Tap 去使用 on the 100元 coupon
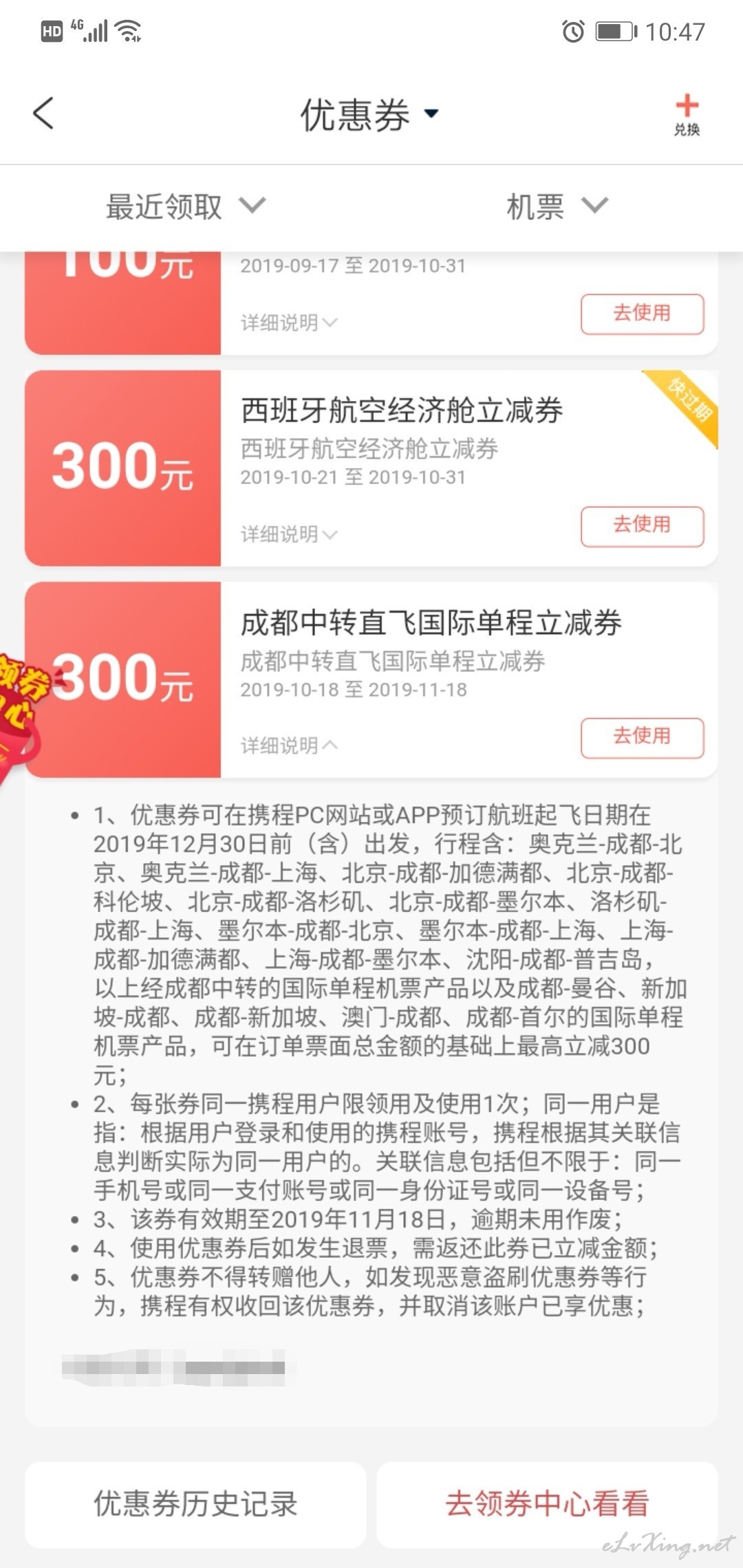This screenshot has width=743, height=1568. point(642,314)
